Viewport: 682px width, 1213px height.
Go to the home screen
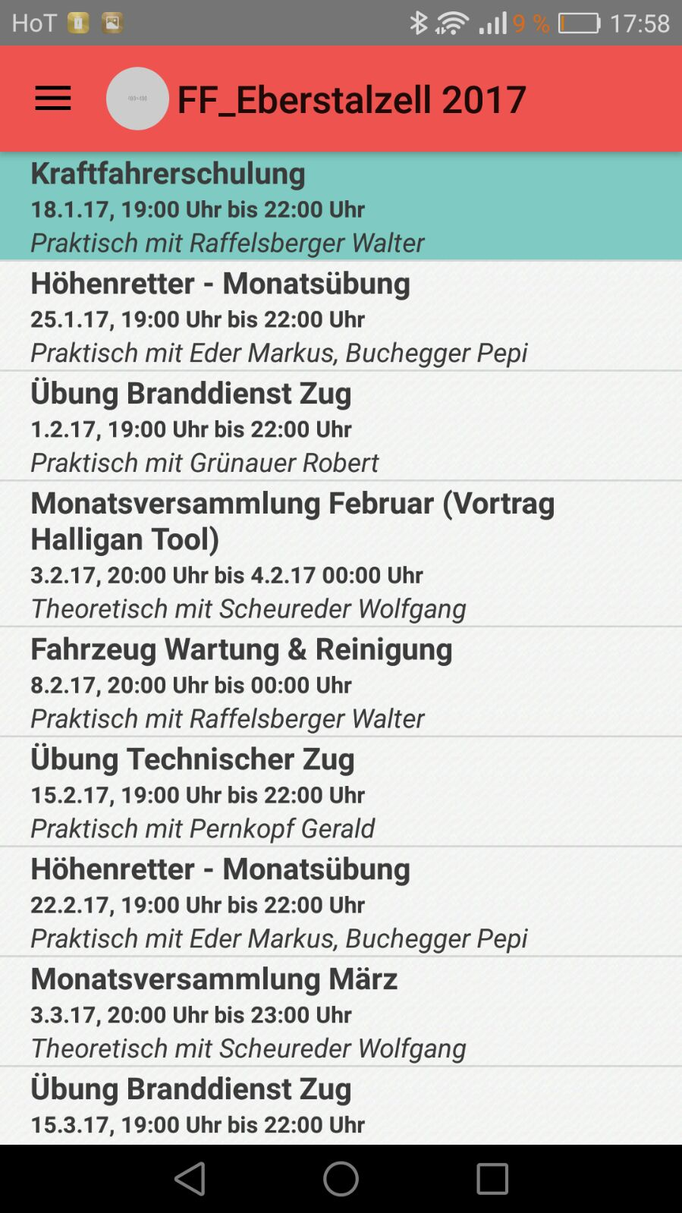[x=341, y=1179]
